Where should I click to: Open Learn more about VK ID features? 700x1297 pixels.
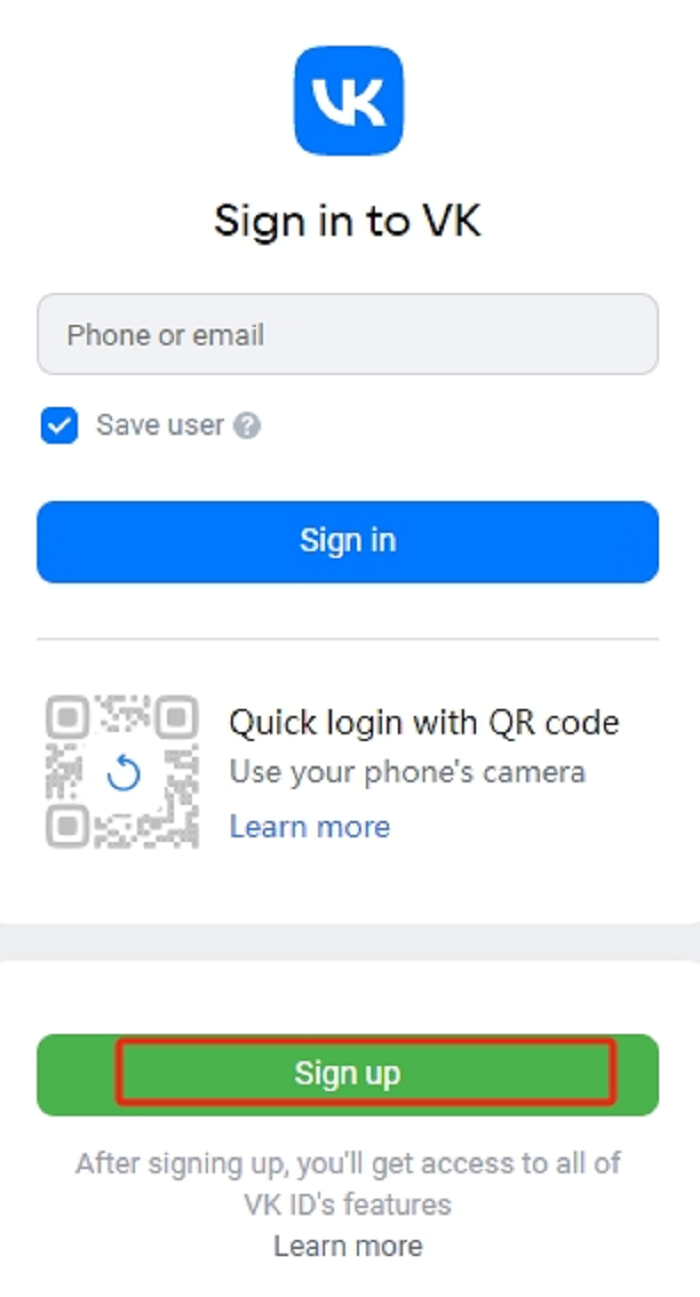point(348,1246)
